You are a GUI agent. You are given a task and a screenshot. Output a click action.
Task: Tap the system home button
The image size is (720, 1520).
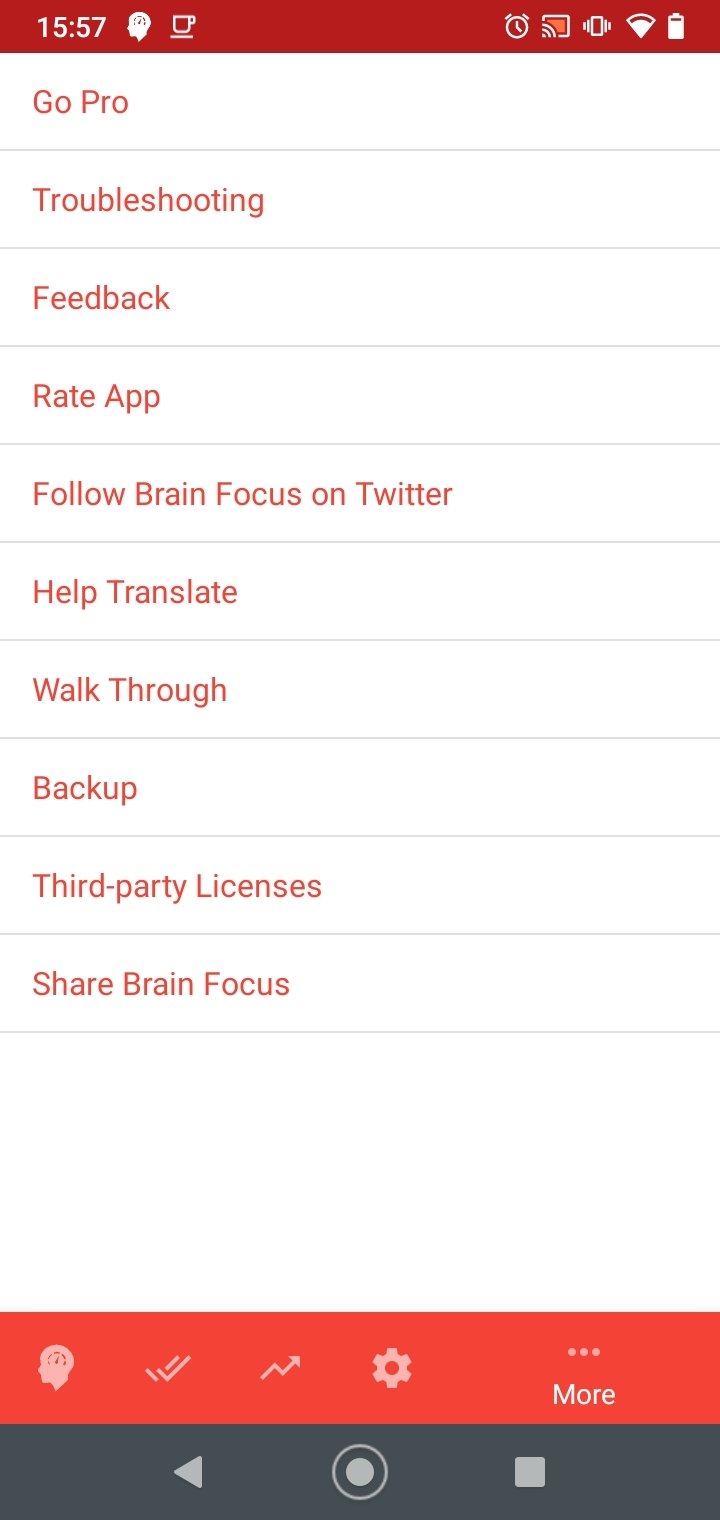pos(360,1472)
